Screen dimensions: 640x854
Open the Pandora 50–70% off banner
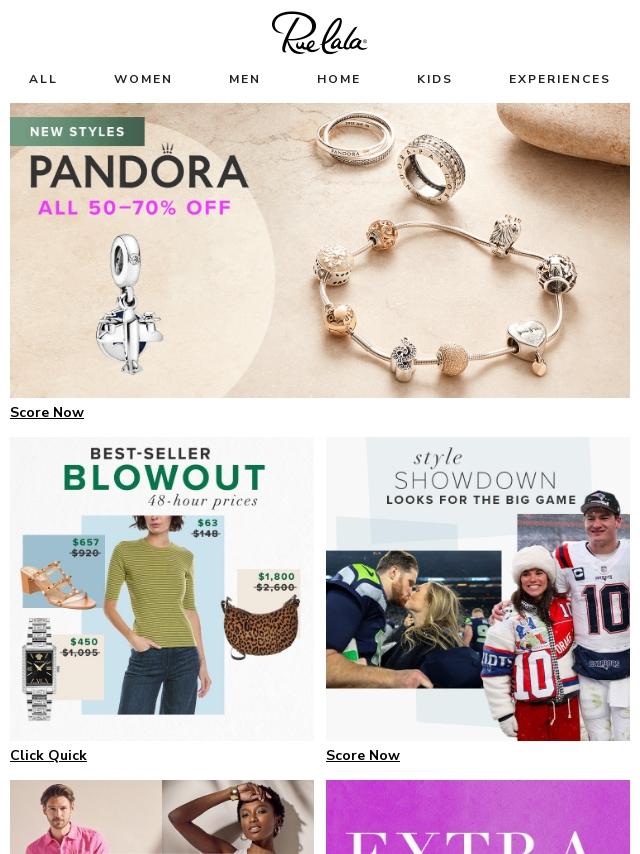point(320,250)
